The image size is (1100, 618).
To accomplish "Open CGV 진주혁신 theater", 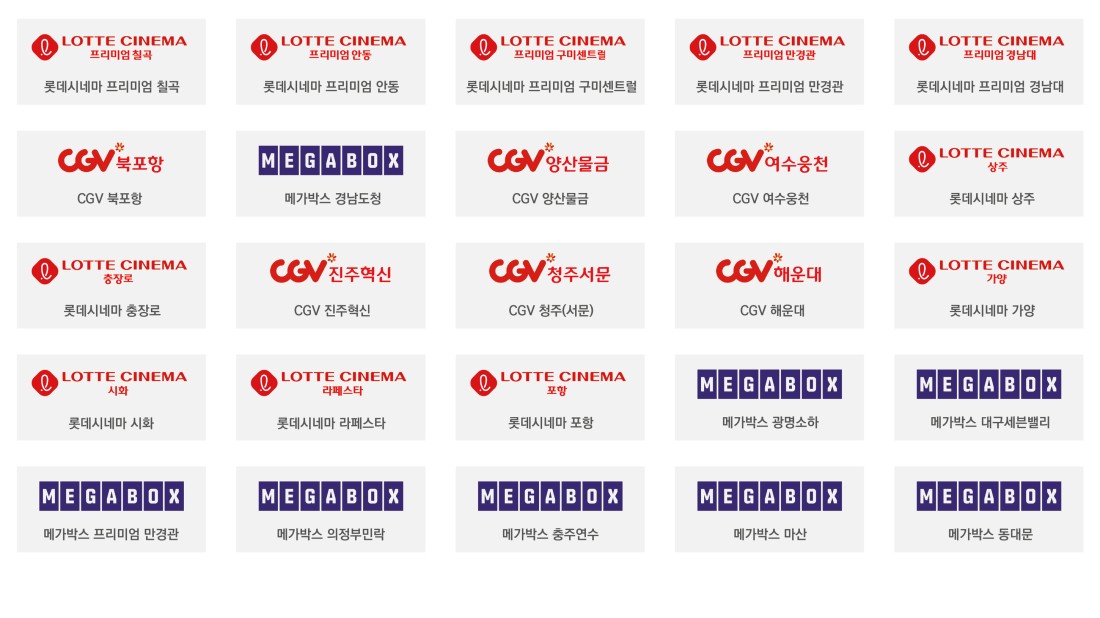I will point(330,286).
